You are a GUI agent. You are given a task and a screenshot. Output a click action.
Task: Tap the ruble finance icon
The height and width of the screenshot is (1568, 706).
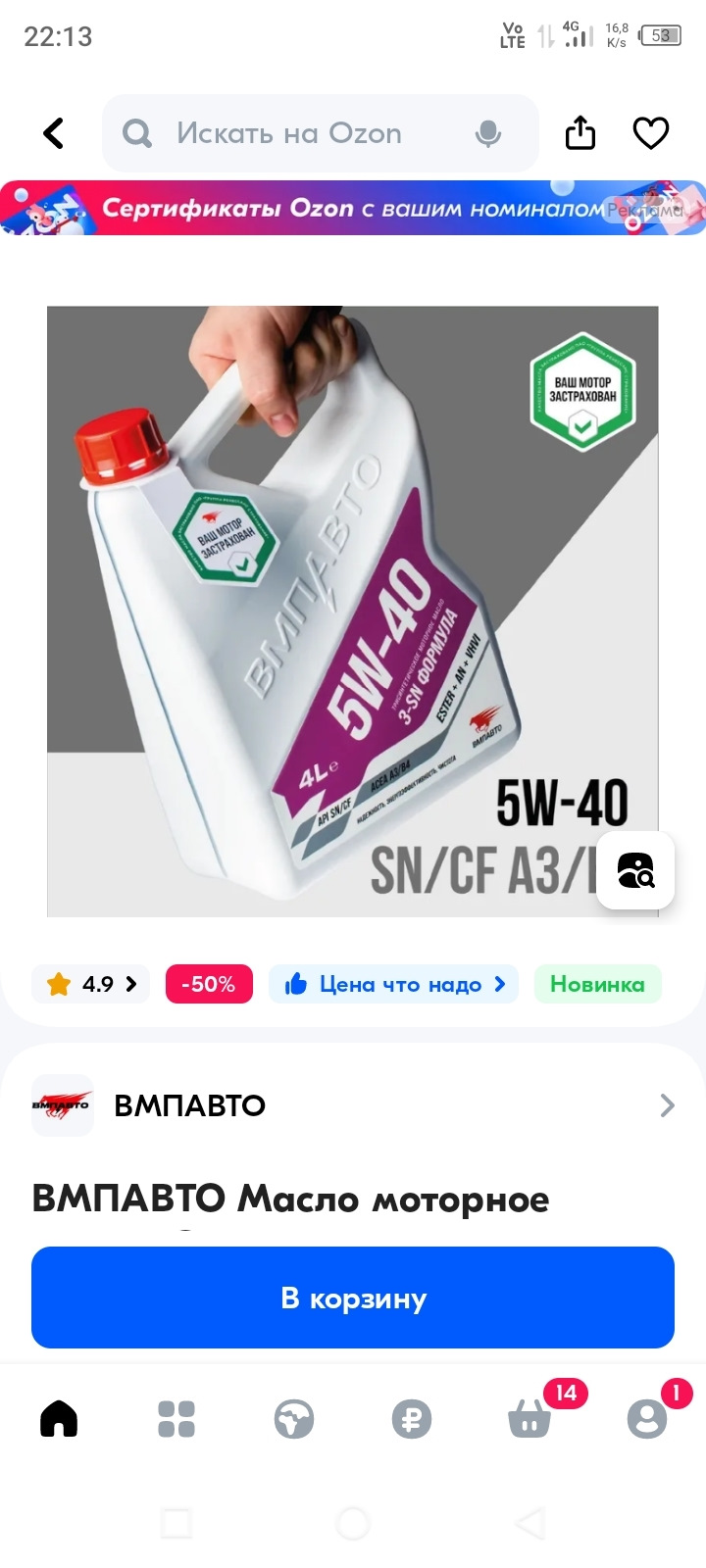[412, 1418]
